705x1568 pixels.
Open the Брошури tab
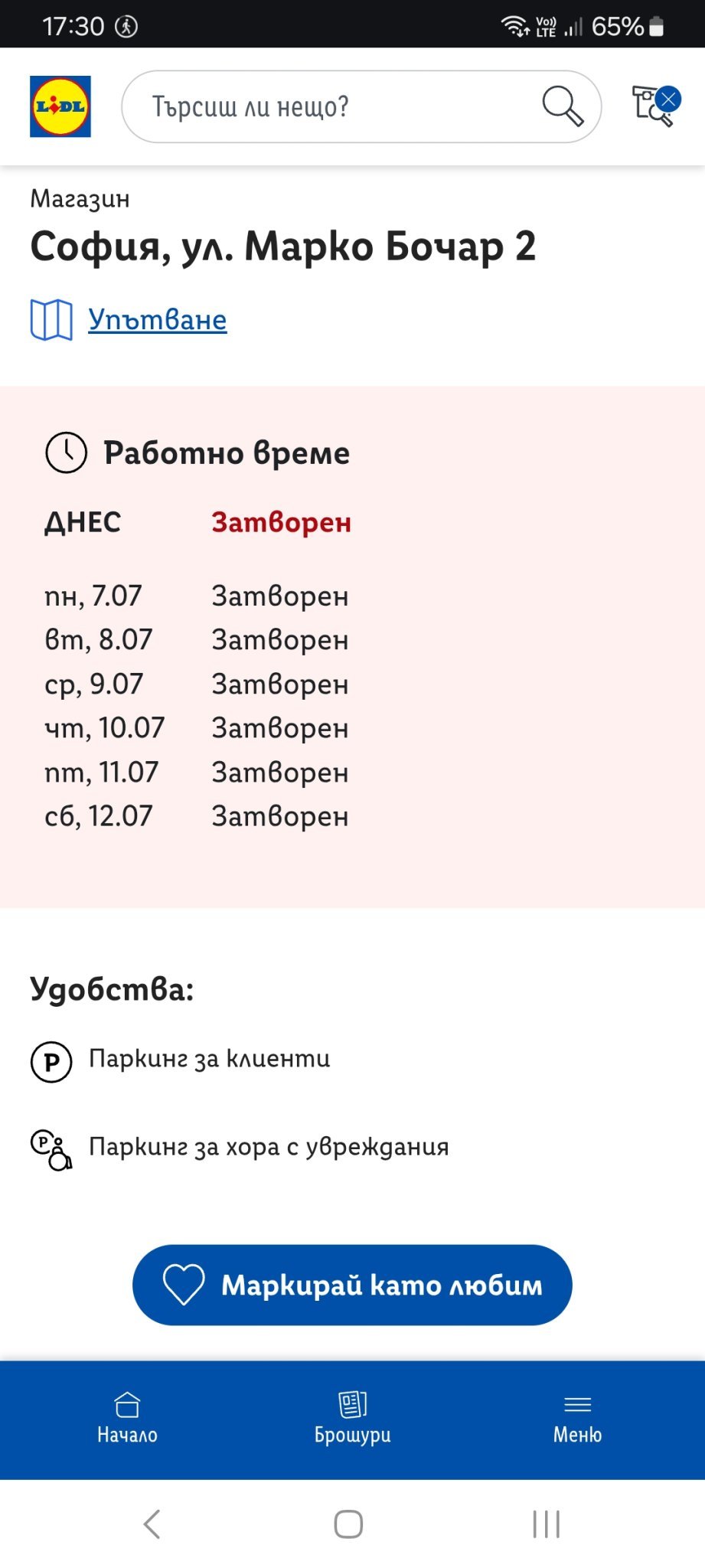(x=352, y=1418)
